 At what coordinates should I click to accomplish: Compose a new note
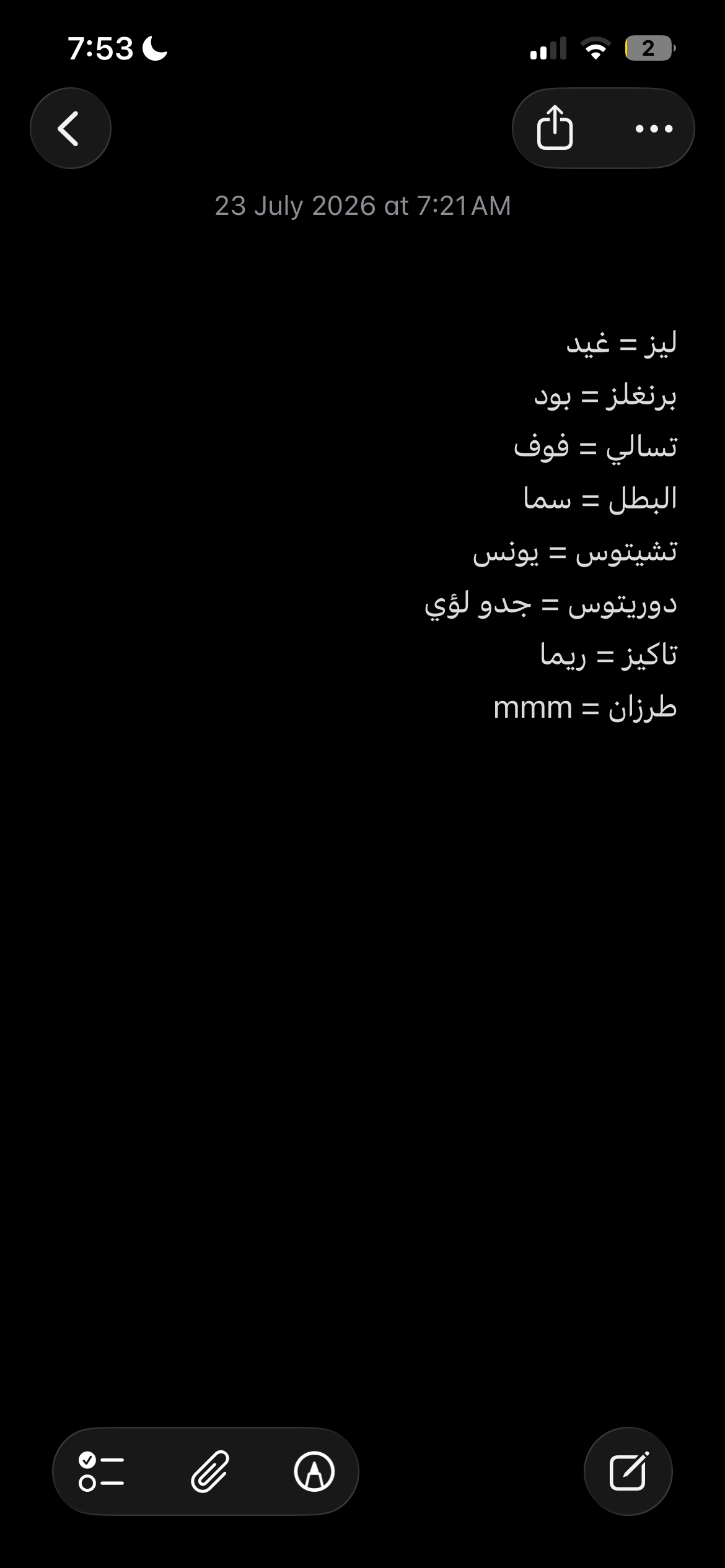point(628,1471)
